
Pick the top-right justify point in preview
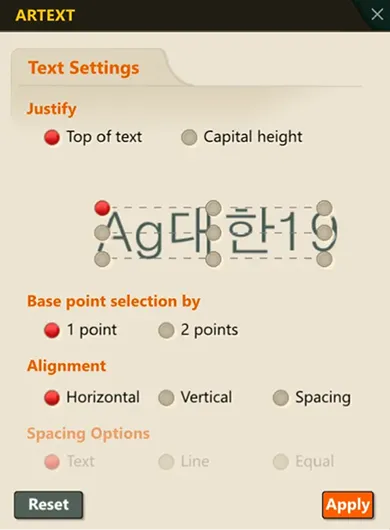tap(324, 208)
